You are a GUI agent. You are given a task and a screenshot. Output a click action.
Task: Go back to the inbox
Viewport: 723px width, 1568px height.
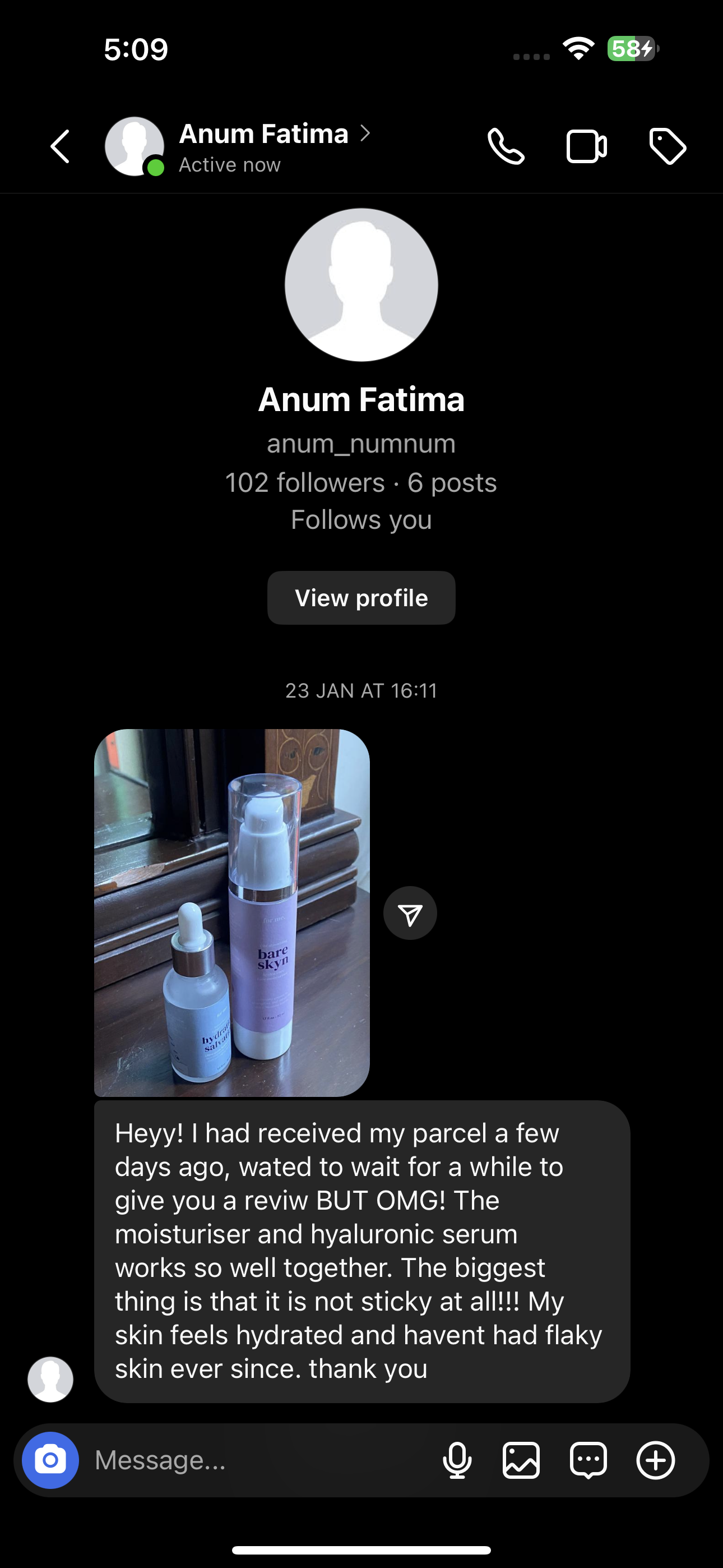(61, 147)
